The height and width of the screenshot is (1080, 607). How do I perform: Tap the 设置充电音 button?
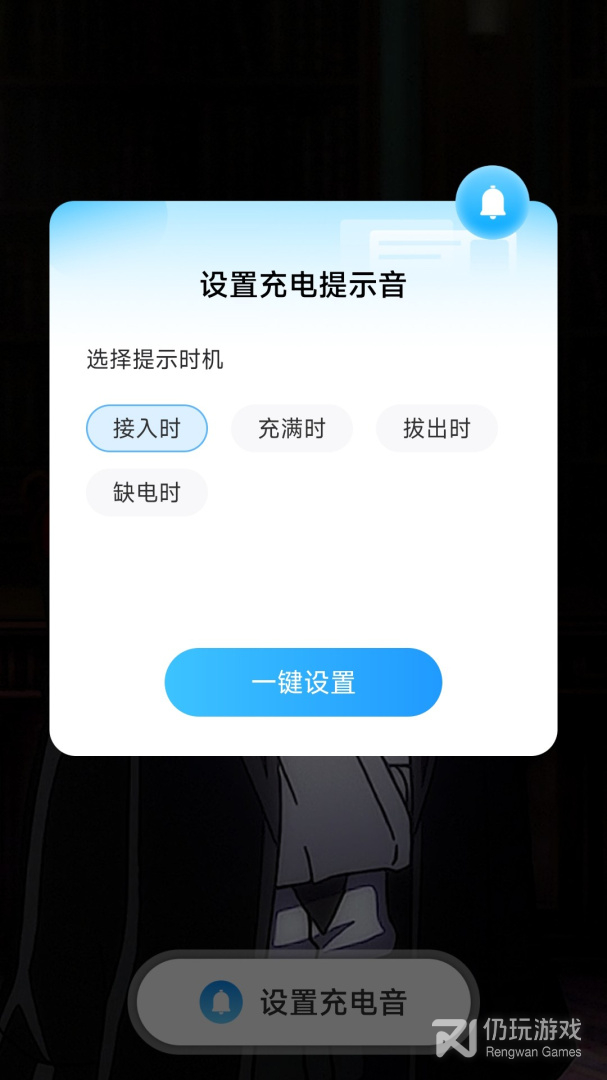pyautogui.click(x=304, y=1002)
